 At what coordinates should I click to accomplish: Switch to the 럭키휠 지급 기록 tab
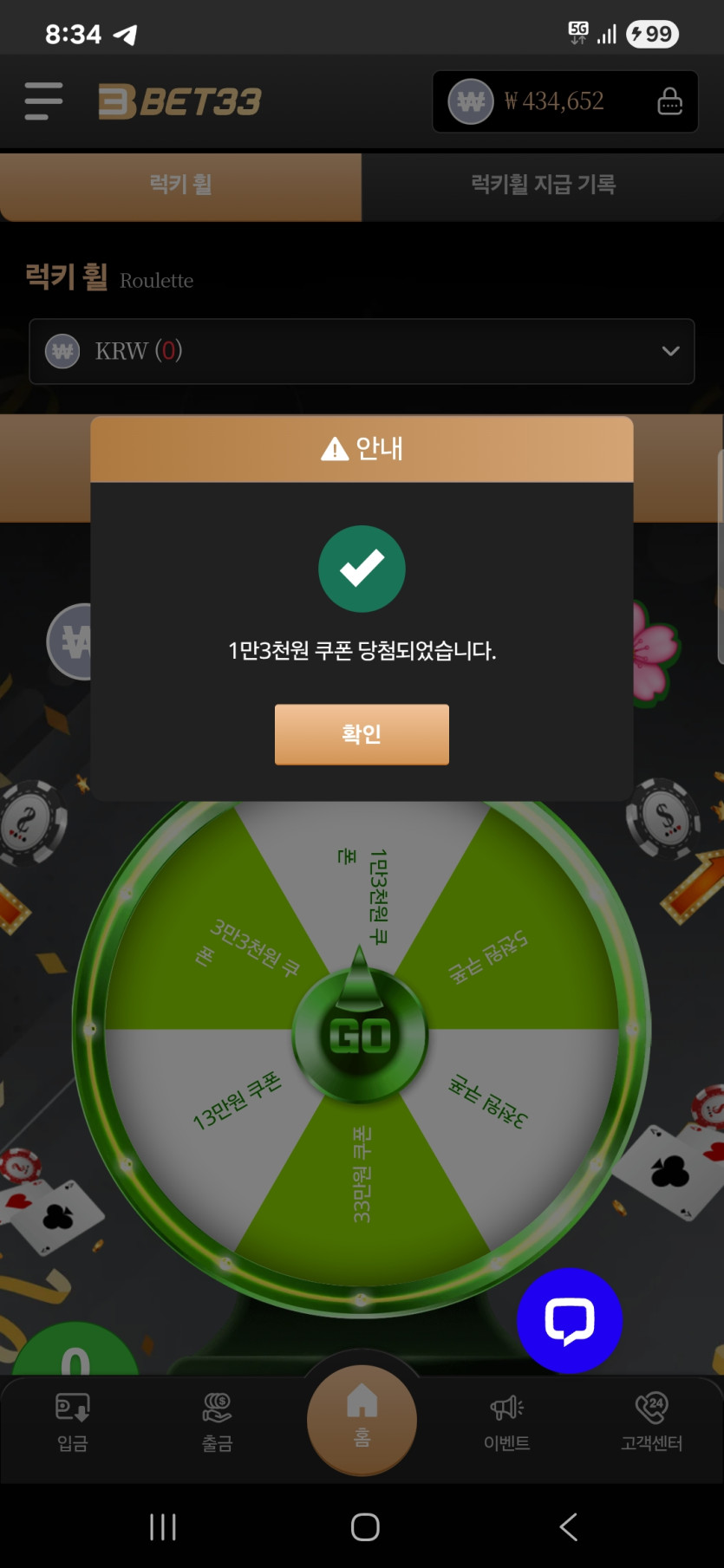click(543, 185)
